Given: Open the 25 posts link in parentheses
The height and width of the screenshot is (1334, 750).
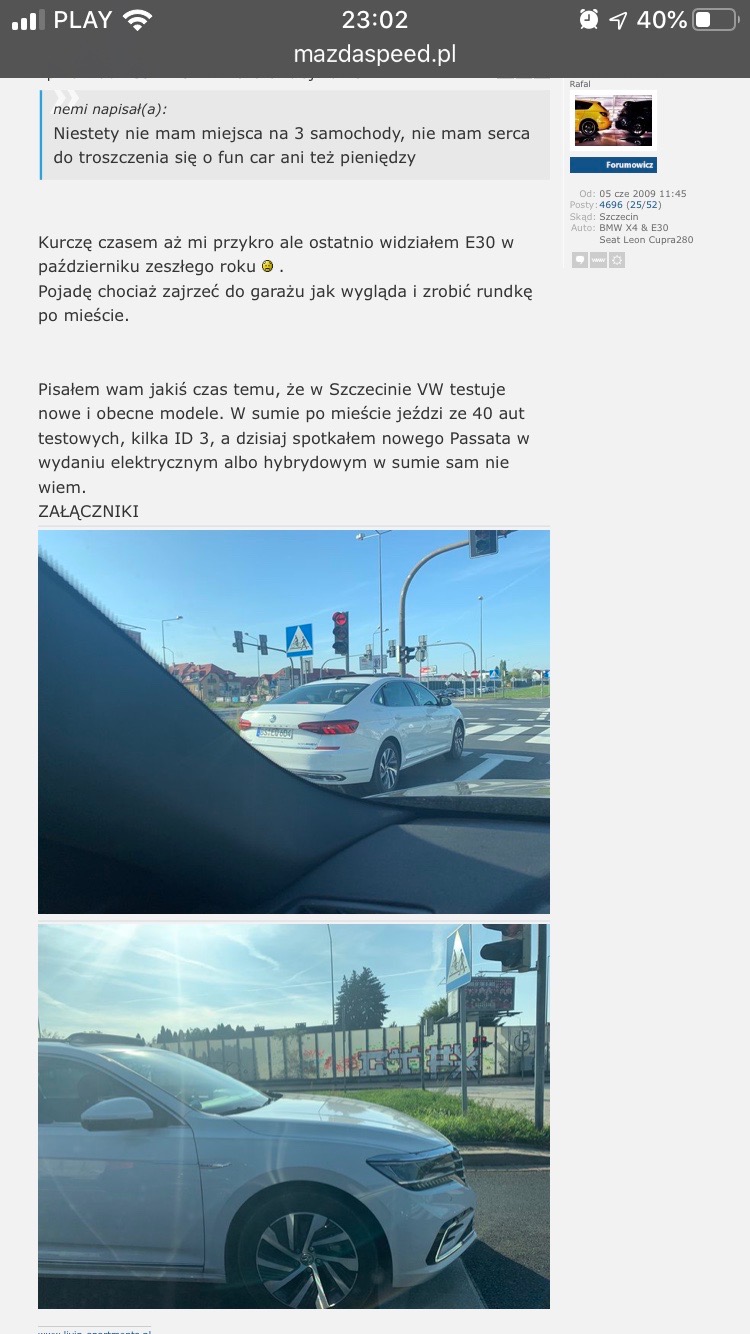Looking at the screenshot, I should pos(636,205).
